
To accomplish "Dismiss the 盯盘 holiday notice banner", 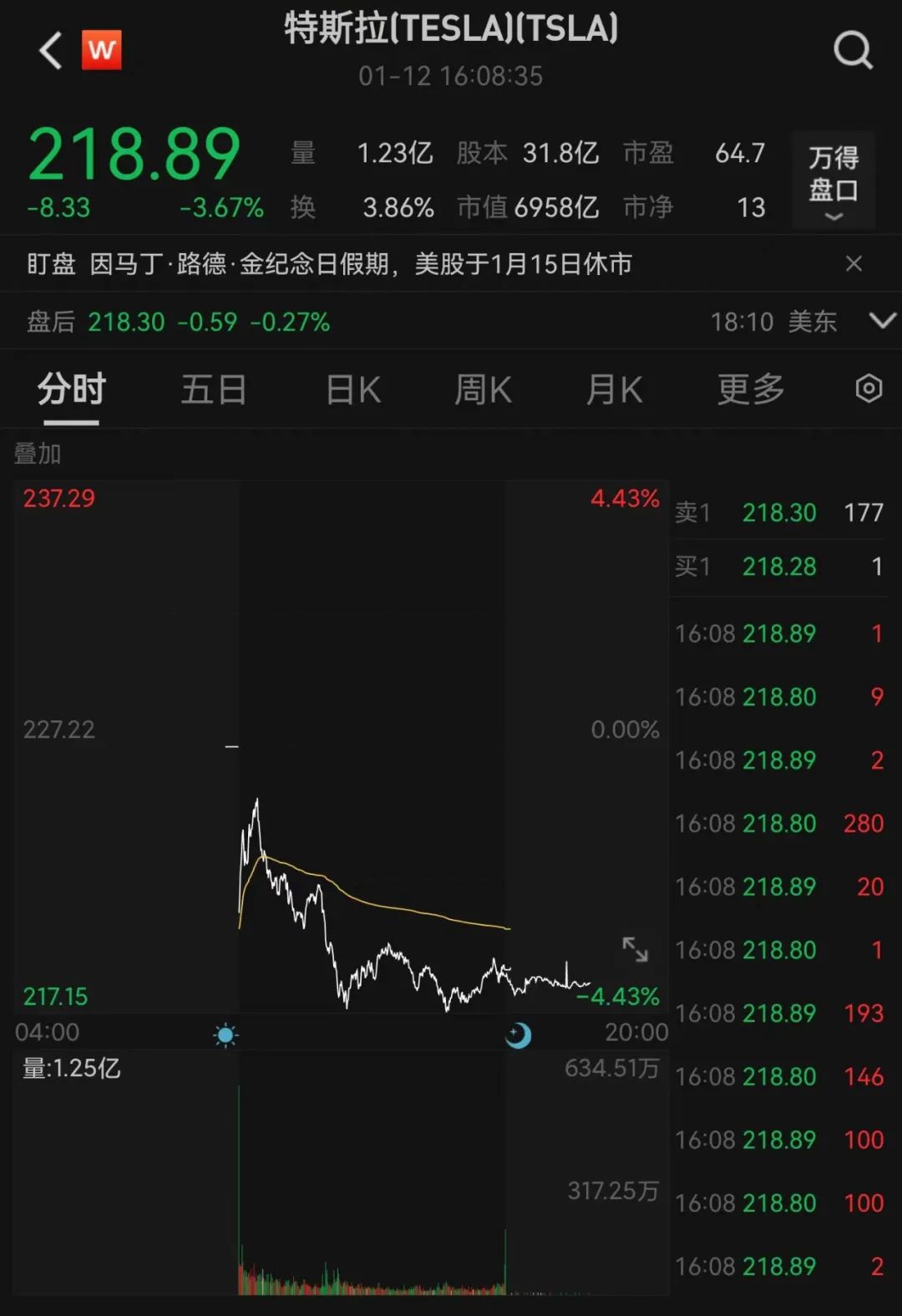I will coord(854,264).
